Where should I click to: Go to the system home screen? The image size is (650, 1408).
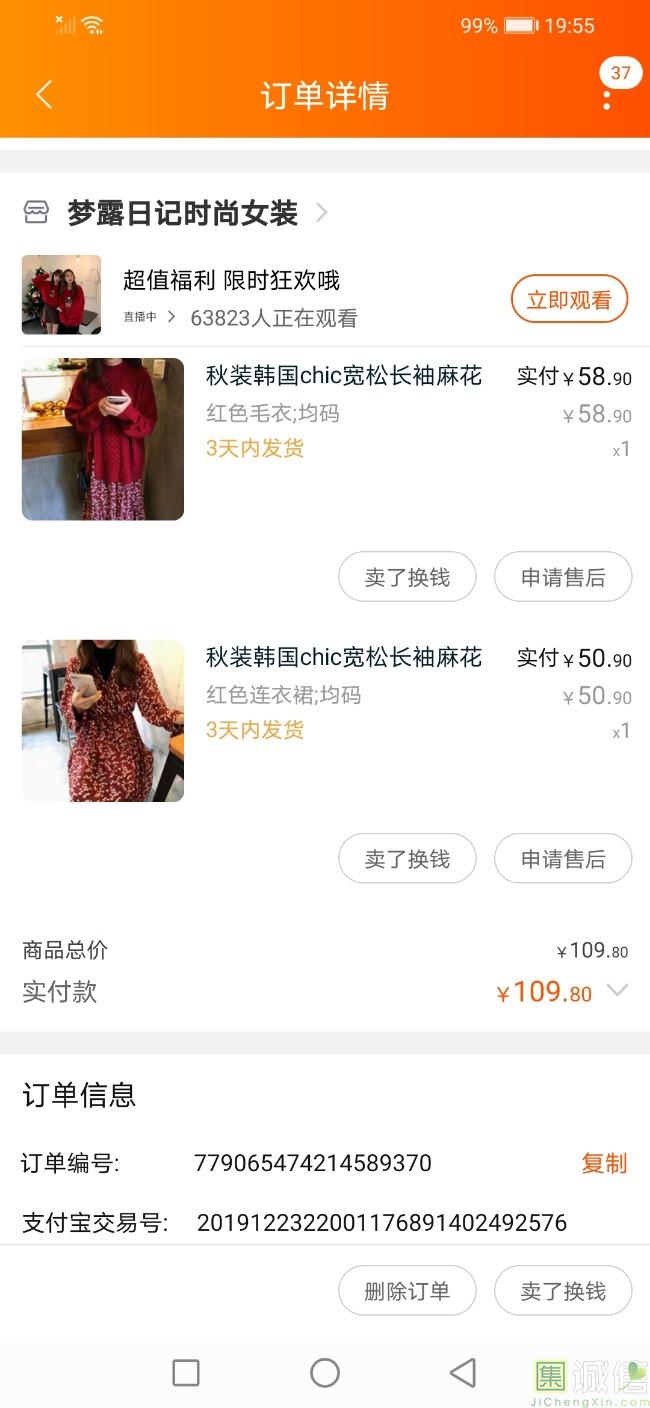pyautogui.click(x=325, y=1373)
